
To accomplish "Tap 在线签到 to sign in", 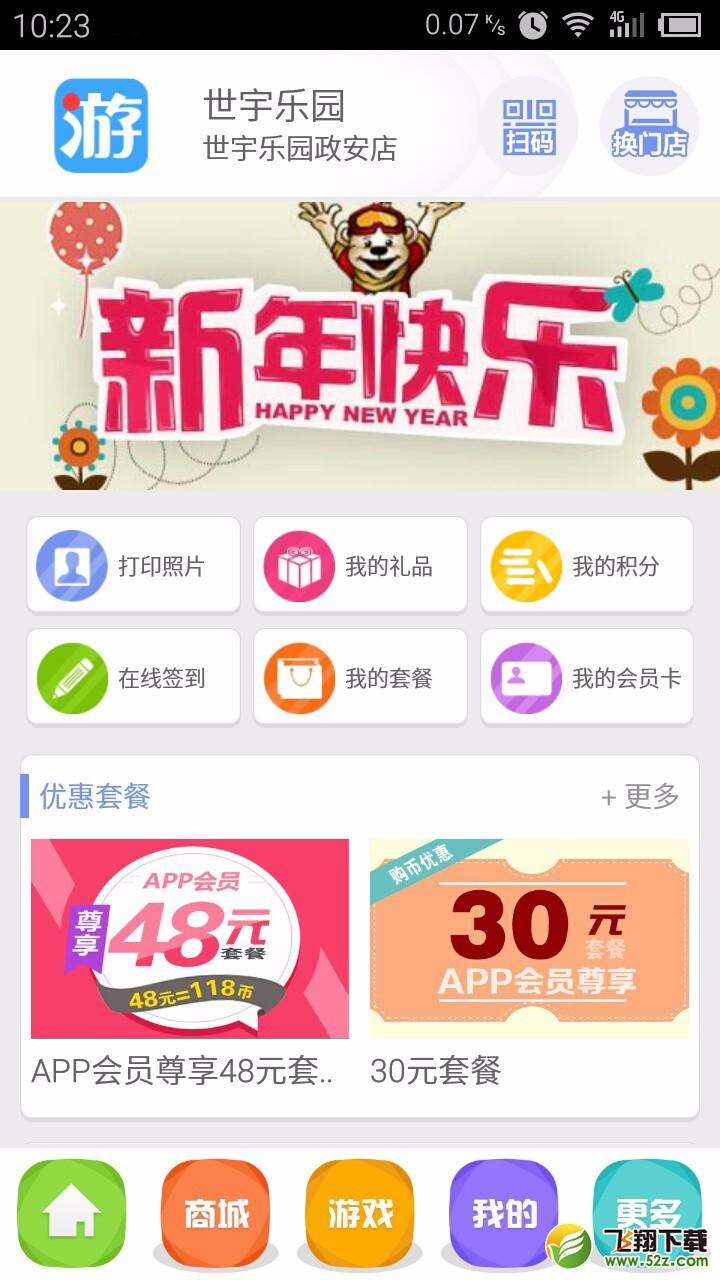I will 133,677.
